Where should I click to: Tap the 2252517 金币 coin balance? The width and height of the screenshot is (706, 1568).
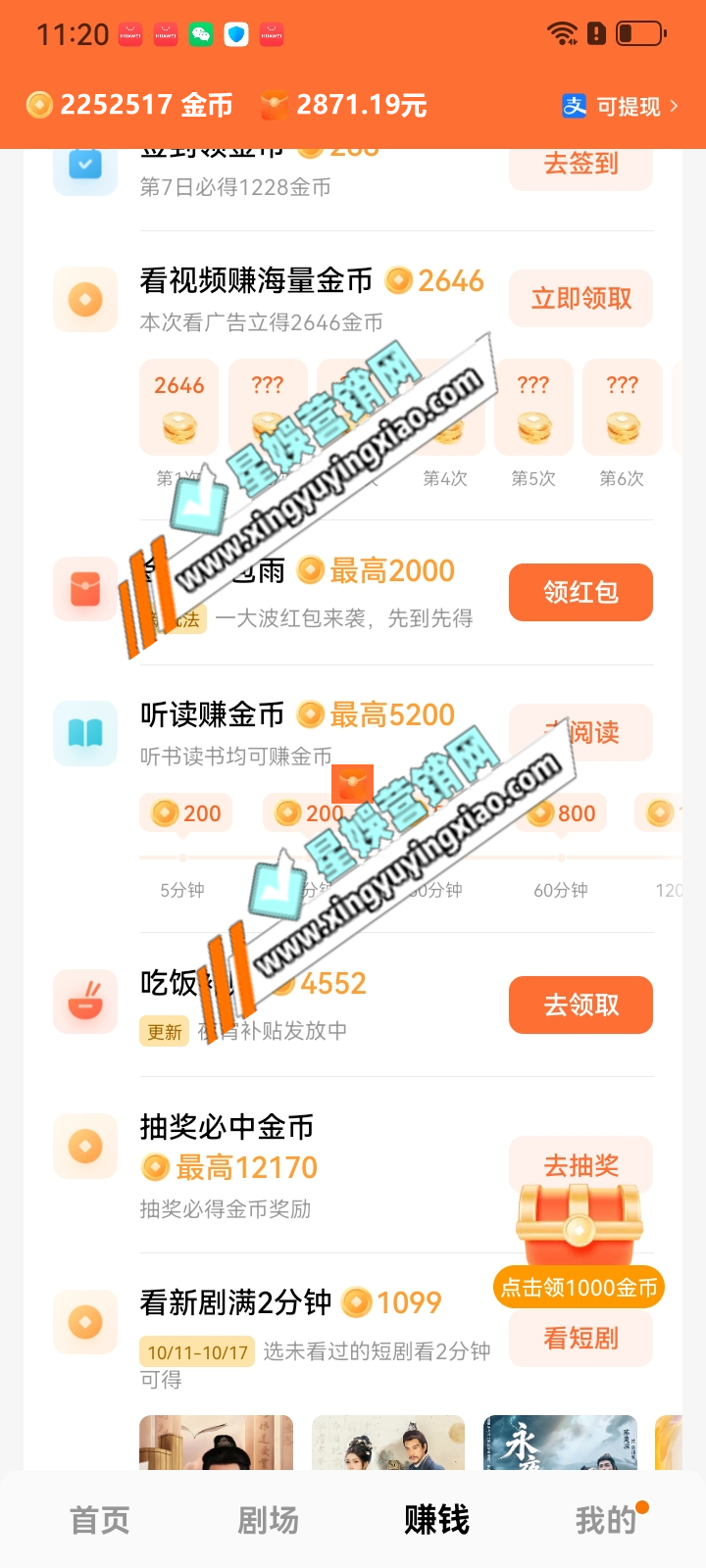pyautogui.click(x=129, y=105)
